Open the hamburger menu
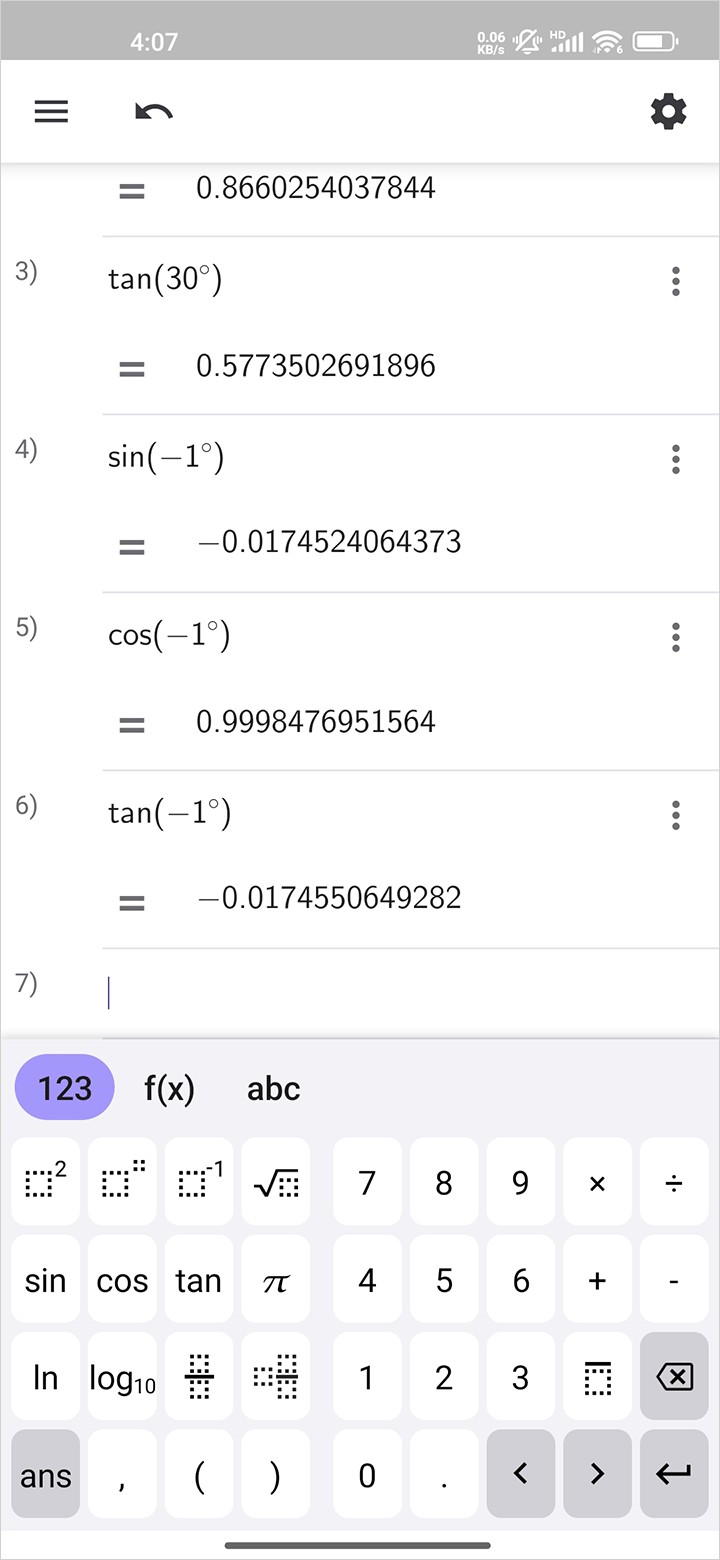 [x=51, y=111]
